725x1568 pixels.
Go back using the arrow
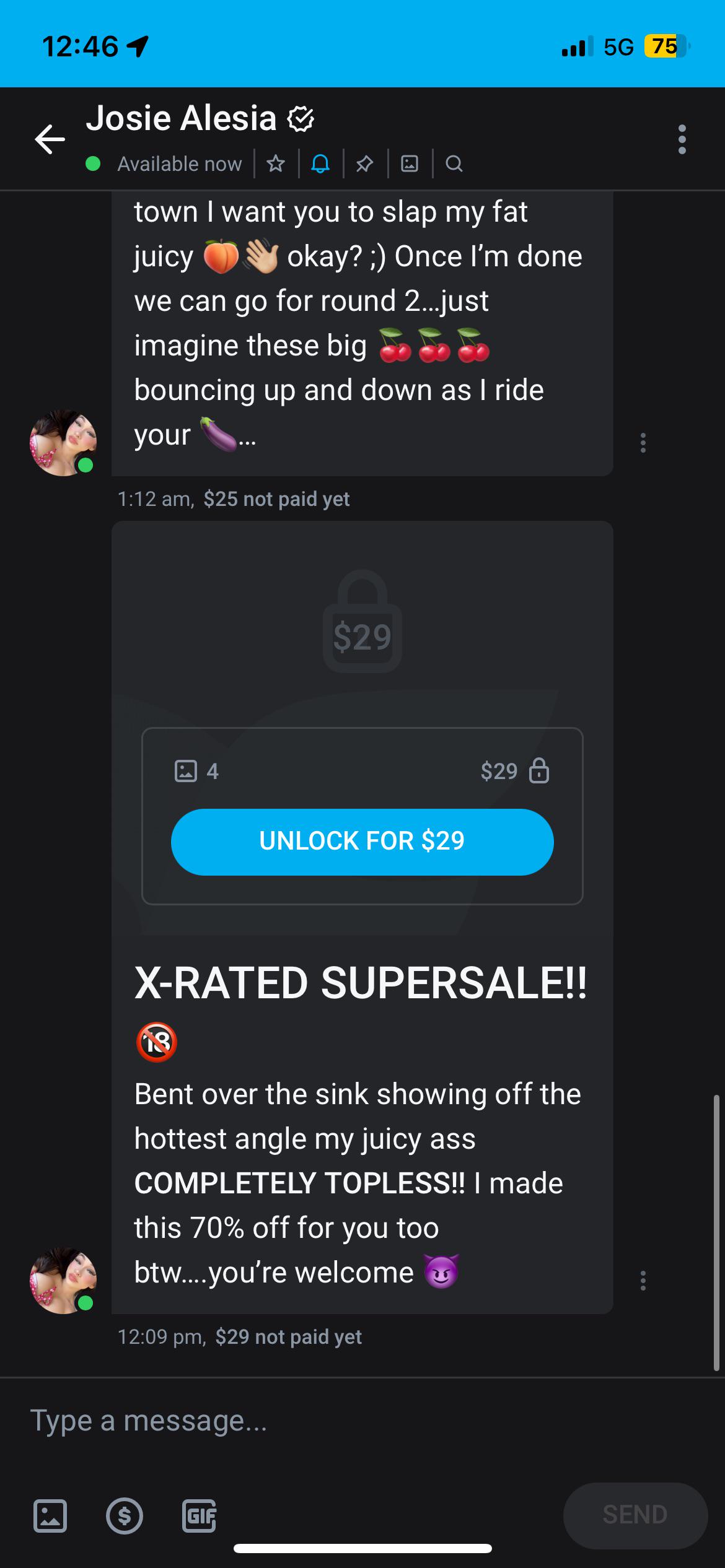tap(50, 139)
